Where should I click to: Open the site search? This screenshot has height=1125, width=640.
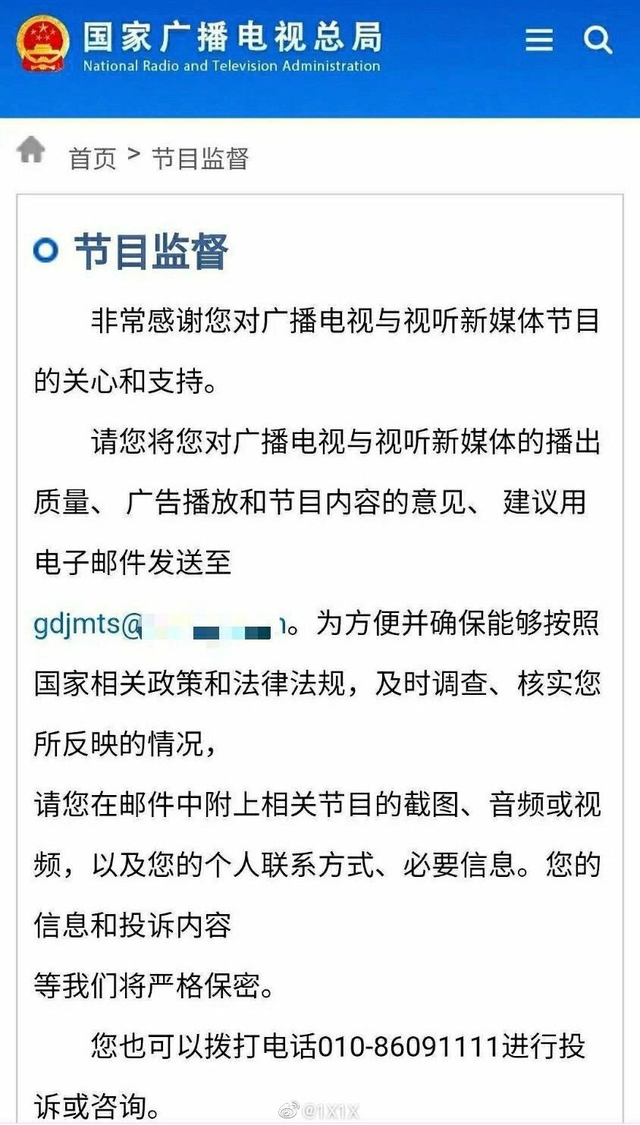point(597,40)
